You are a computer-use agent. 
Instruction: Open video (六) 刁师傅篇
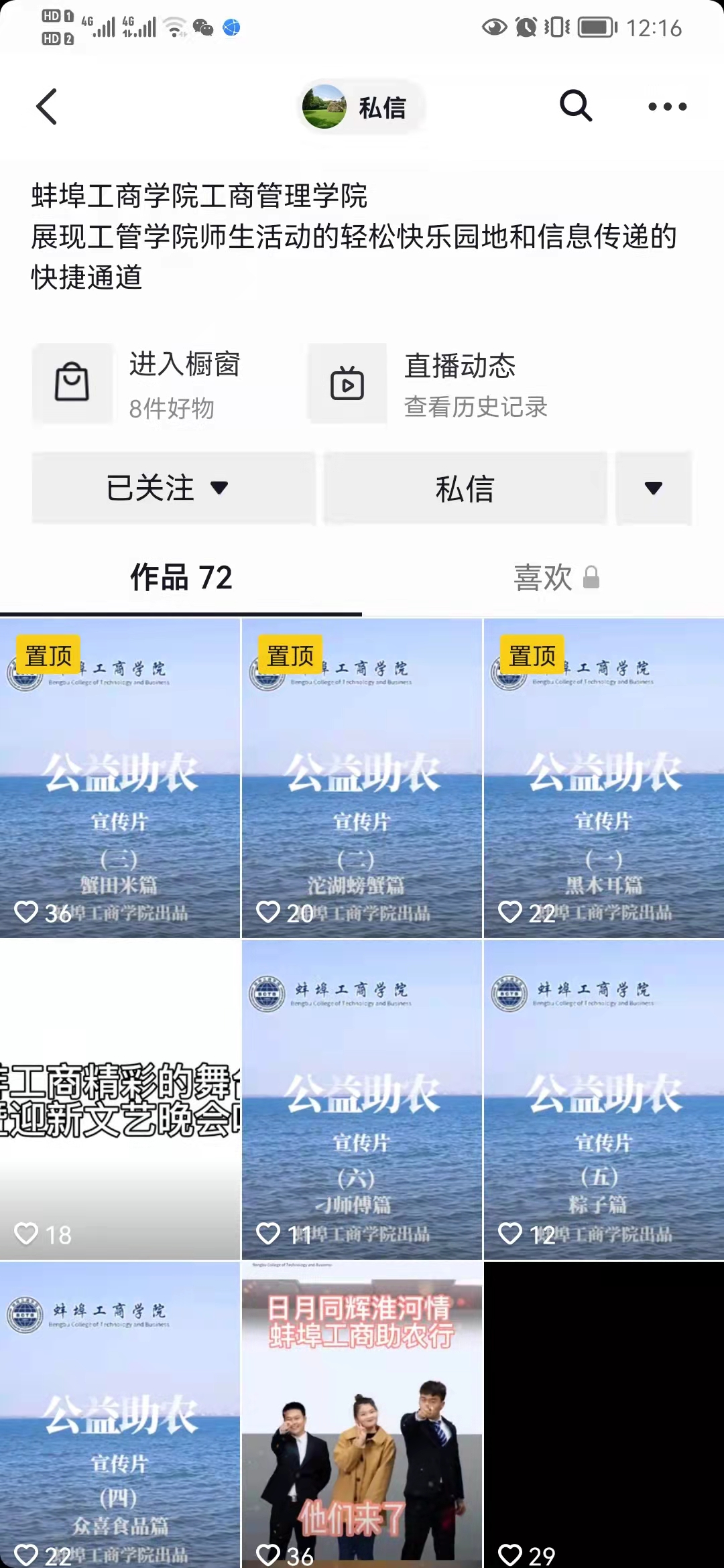[362, 1099]
